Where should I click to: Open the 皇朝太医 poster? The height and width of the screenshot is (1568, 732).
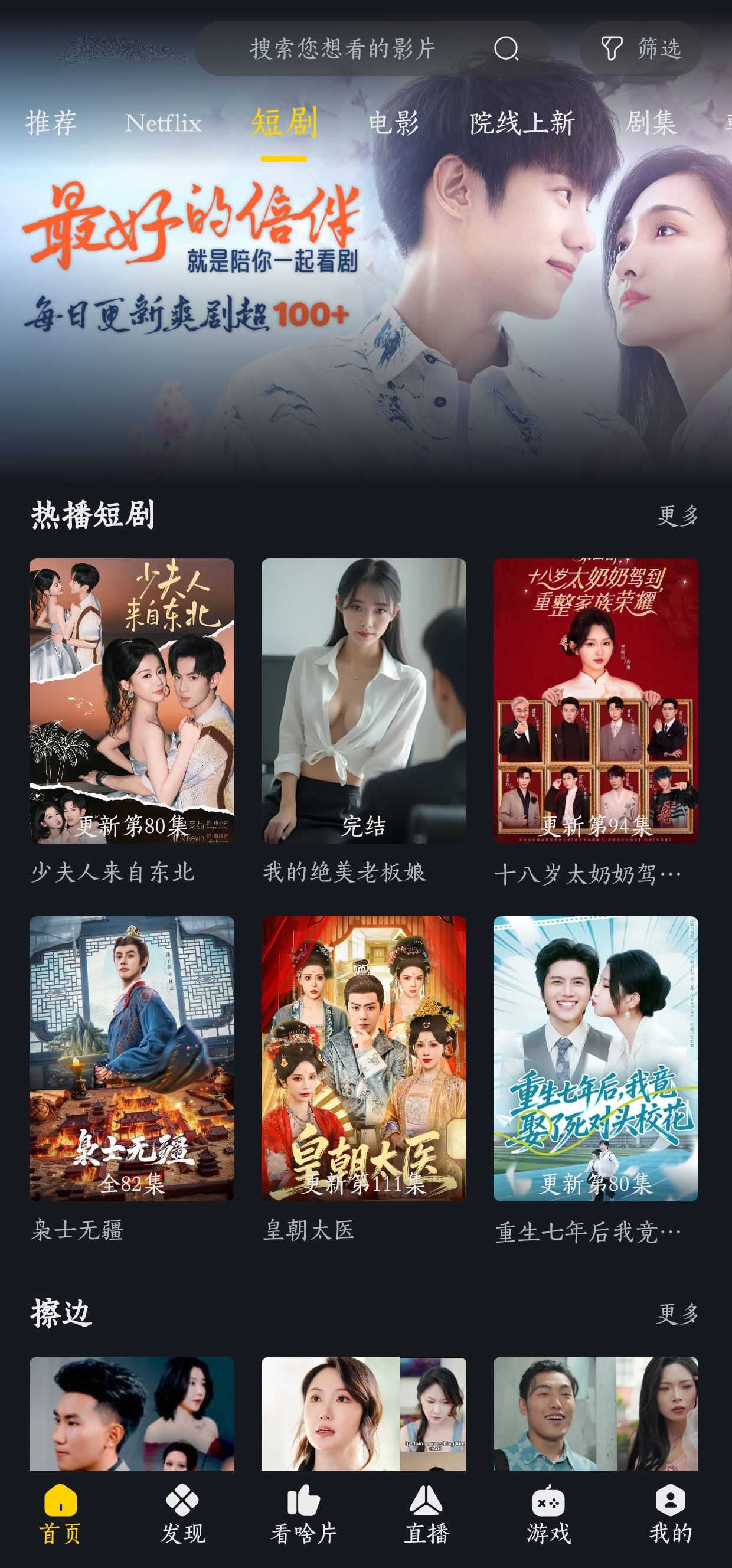click(x=364, y=1059)
